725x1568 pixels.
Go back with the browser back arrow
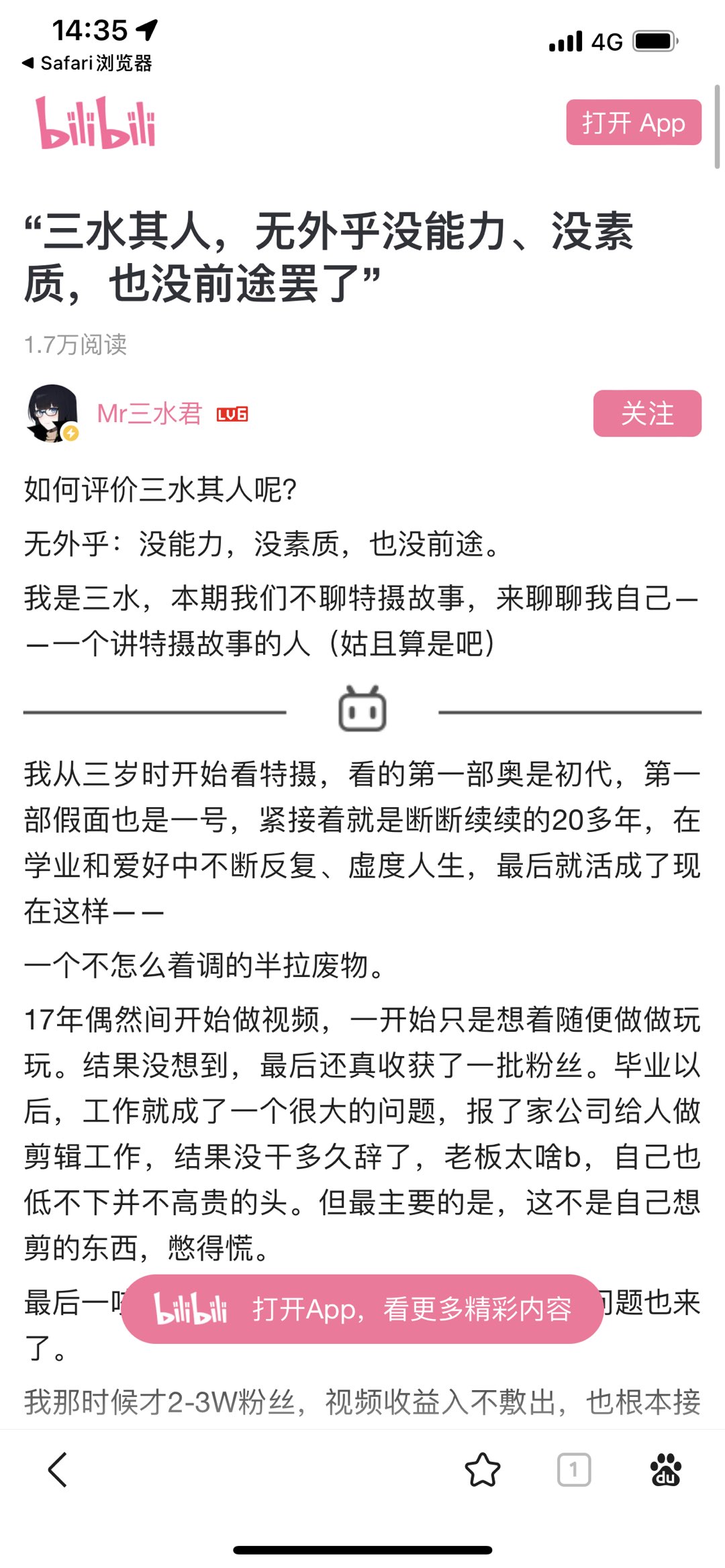click(x=58, y=1469)
